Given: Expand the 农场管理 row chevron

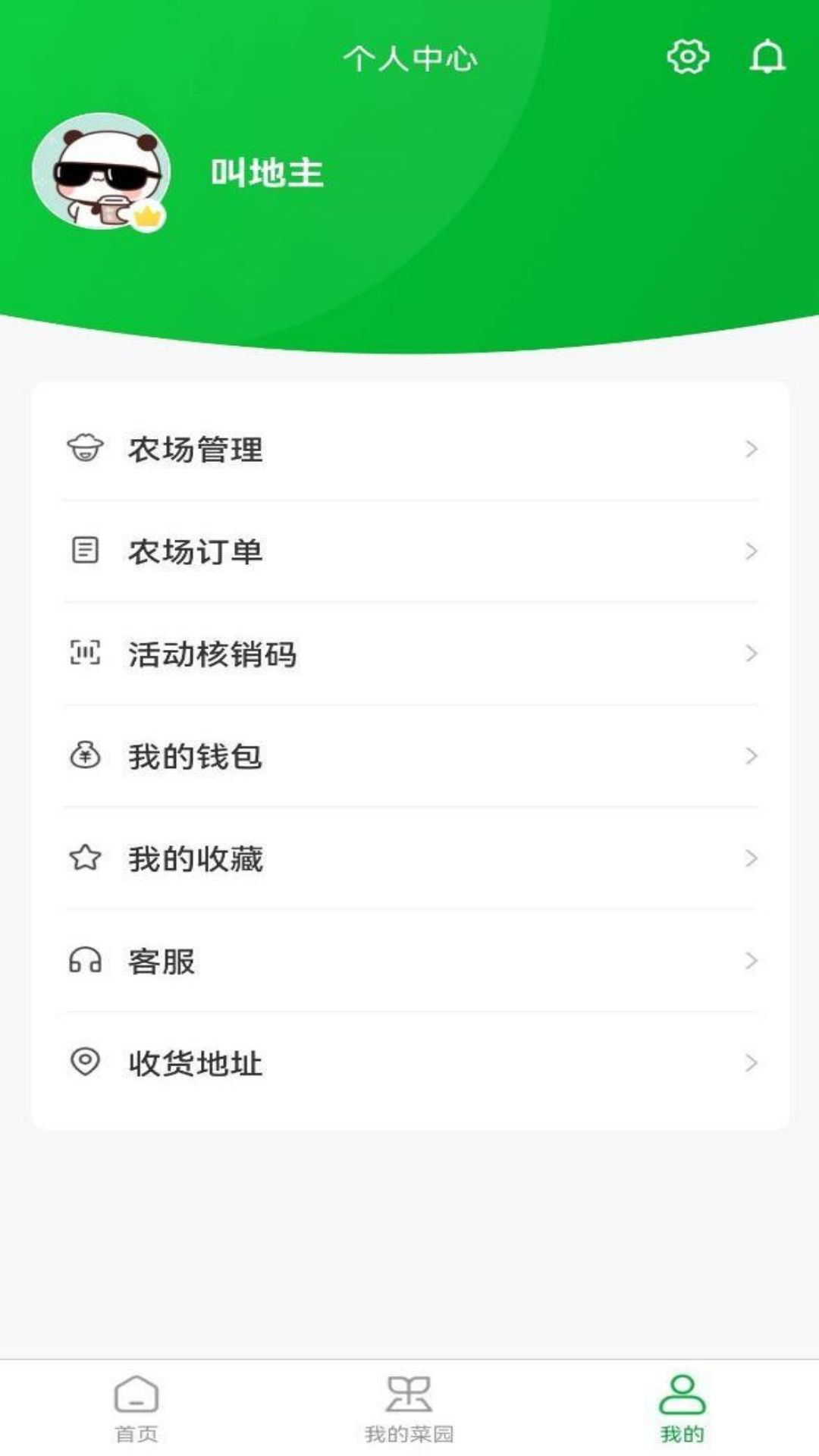Looking at the screenshot, I should pos(750,447).
